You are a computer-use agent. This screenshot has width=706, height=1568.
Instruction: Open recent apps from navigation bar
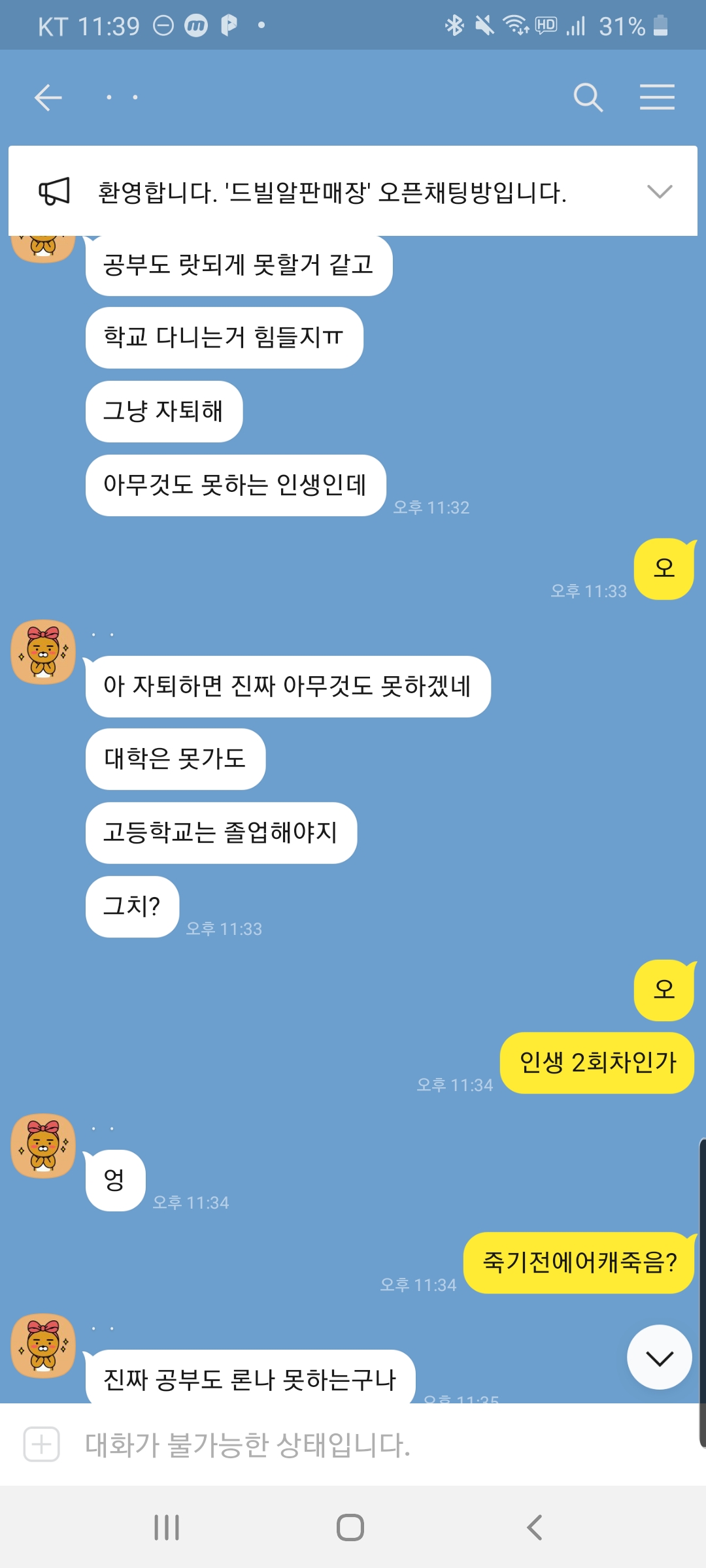point(167,1527)
